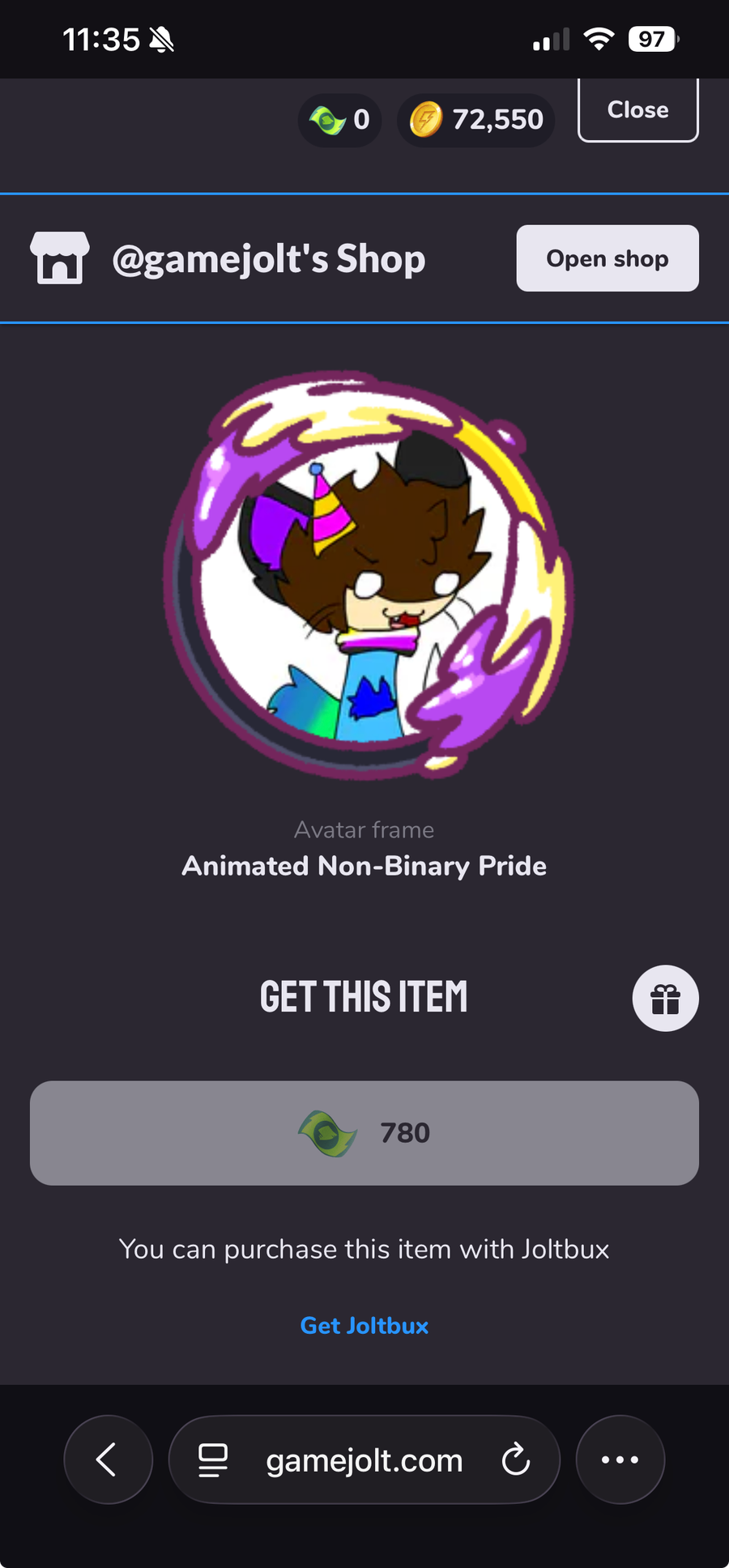729x1568 pixels.
Task: Check the Joltbux balance chip
Action: click(340, 120)
